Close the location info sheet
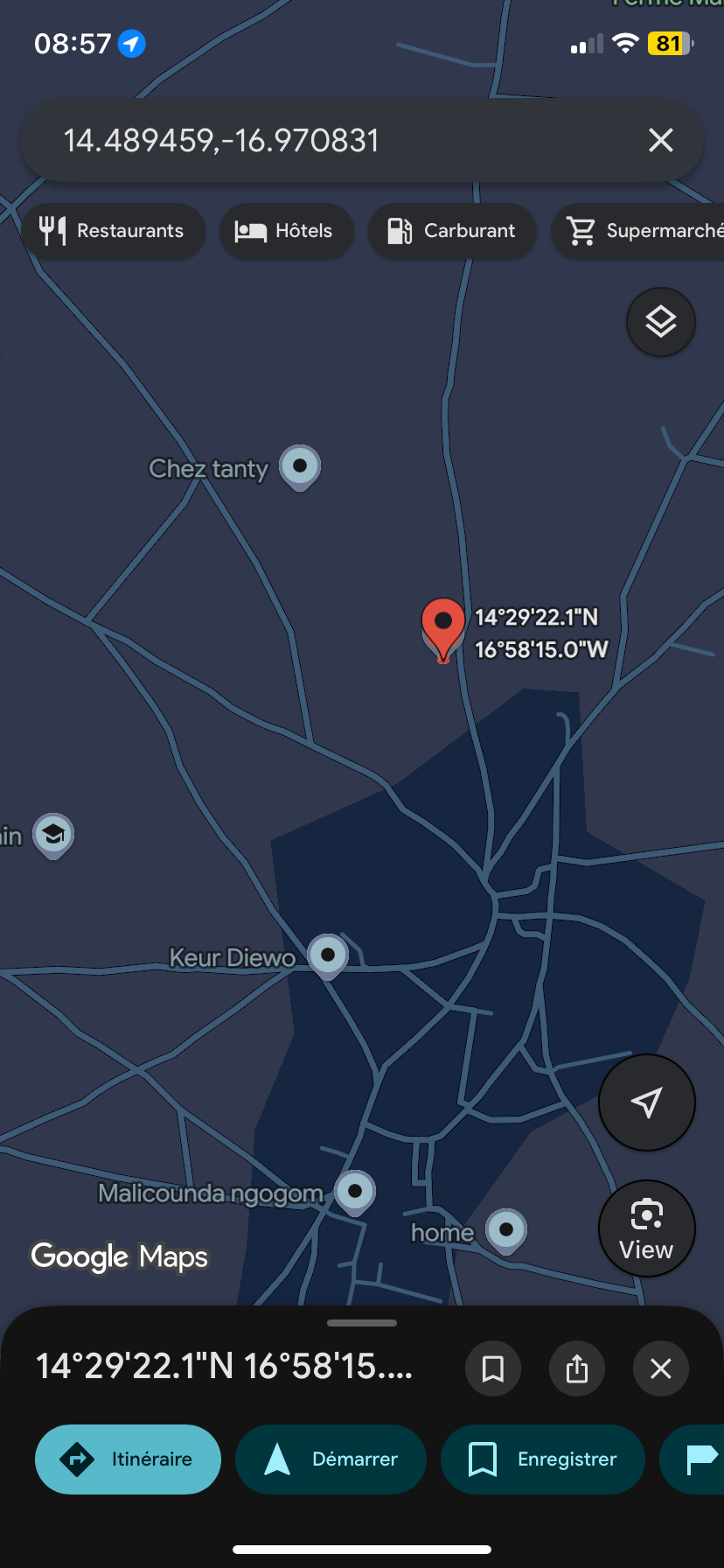 [x=661, y=1368]
